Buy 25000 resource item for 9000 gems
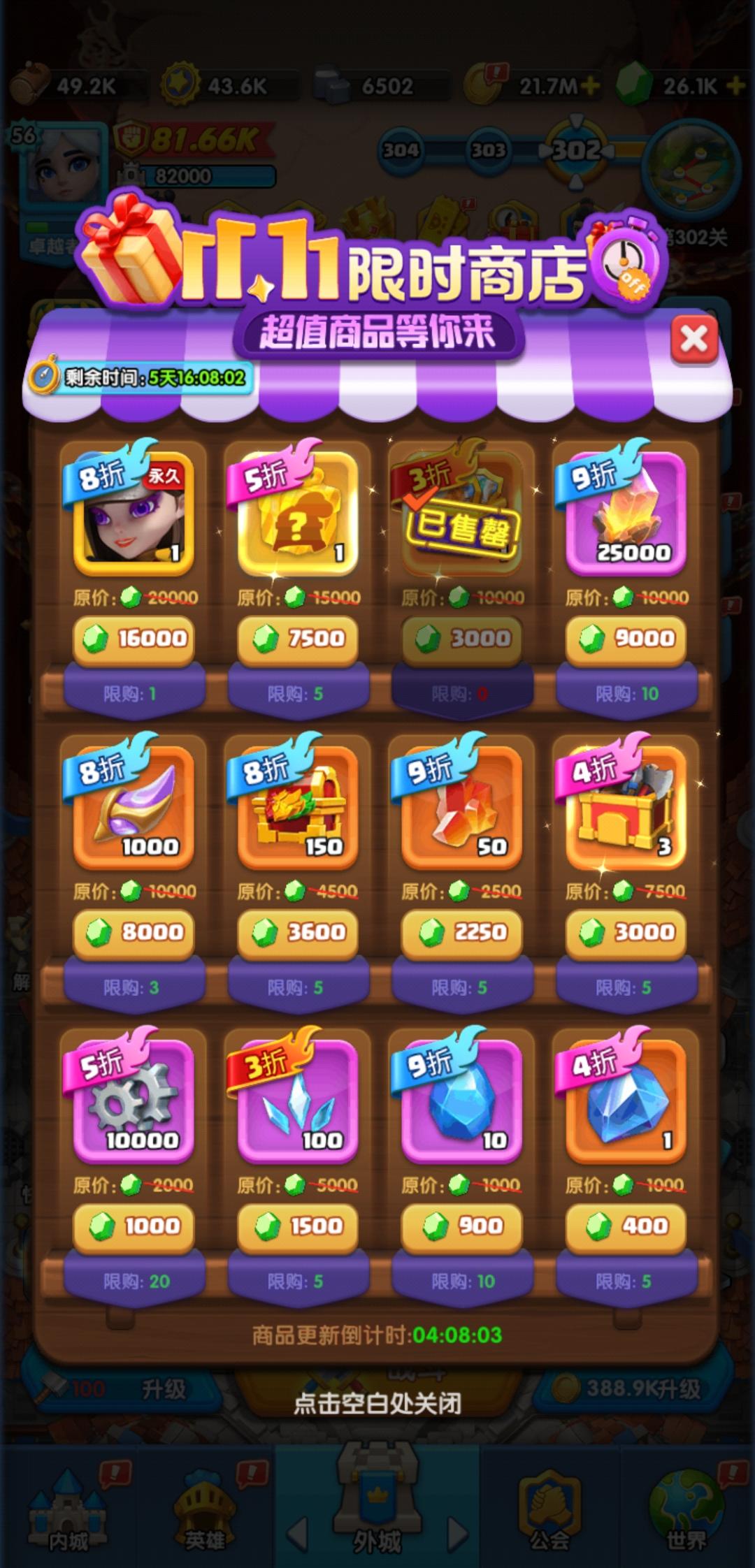Viewport: 755px width, 1568px height. (626, 638)
